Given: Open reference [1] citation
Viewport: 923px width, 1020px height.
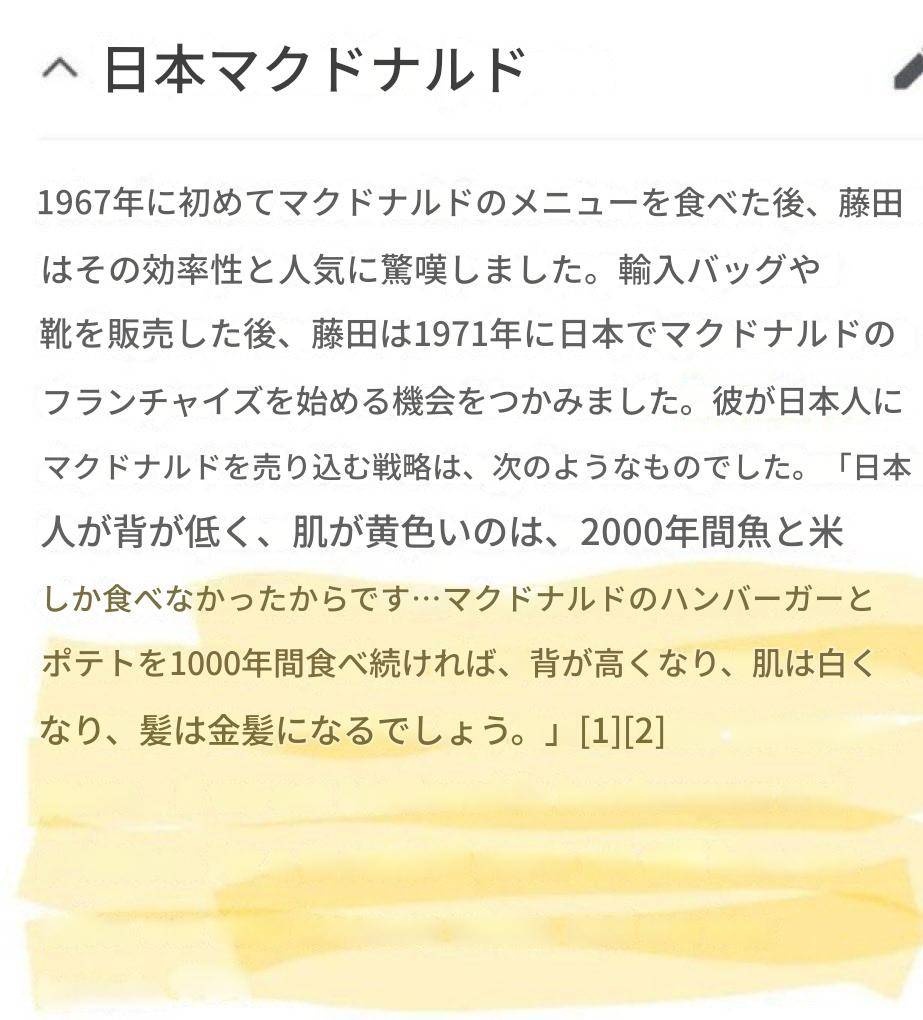Looking at the screenshot, I should click(x=600, y=731).
